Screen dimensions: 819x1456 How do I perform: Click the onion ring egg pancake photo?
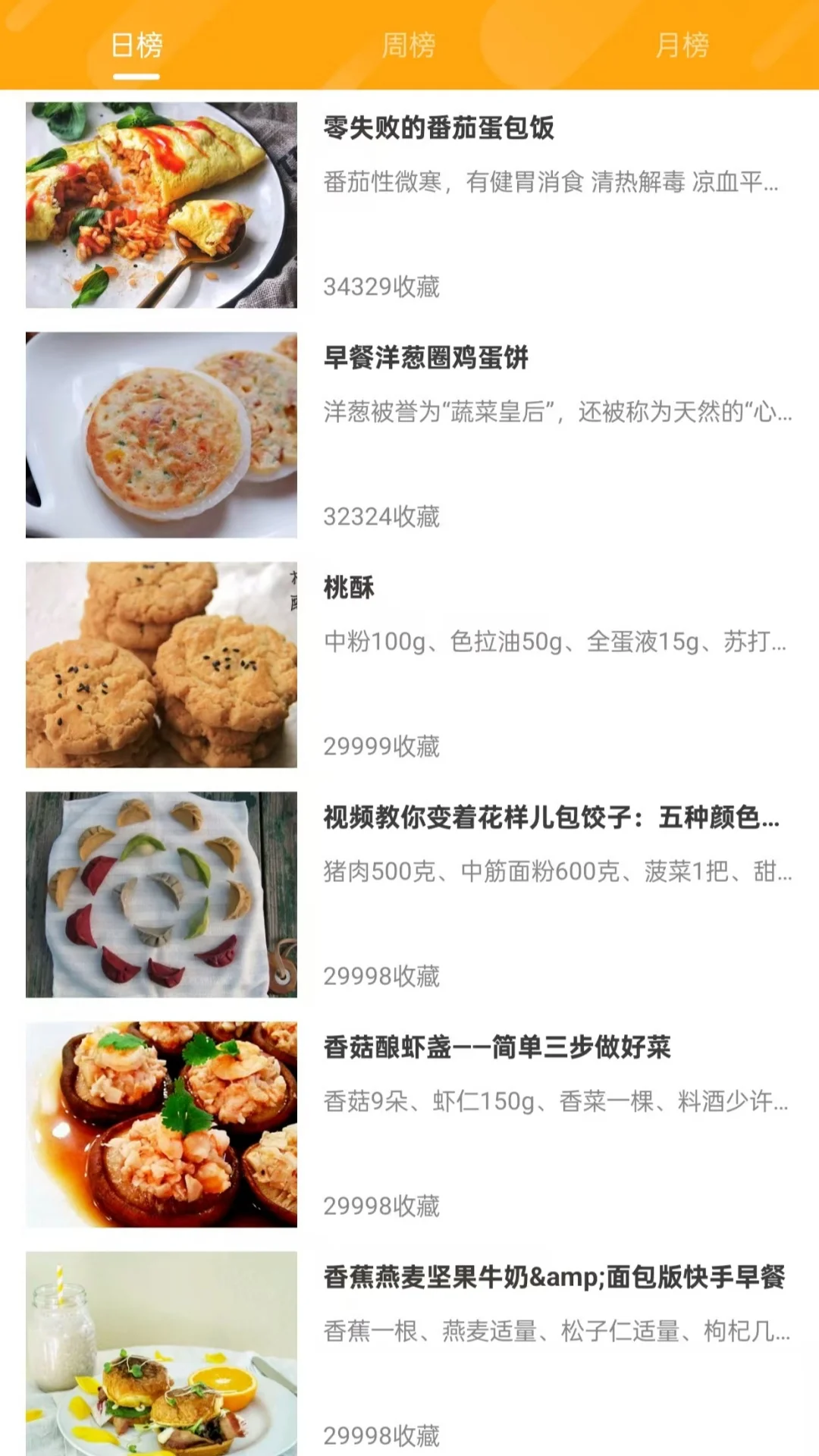coord(162,436)
